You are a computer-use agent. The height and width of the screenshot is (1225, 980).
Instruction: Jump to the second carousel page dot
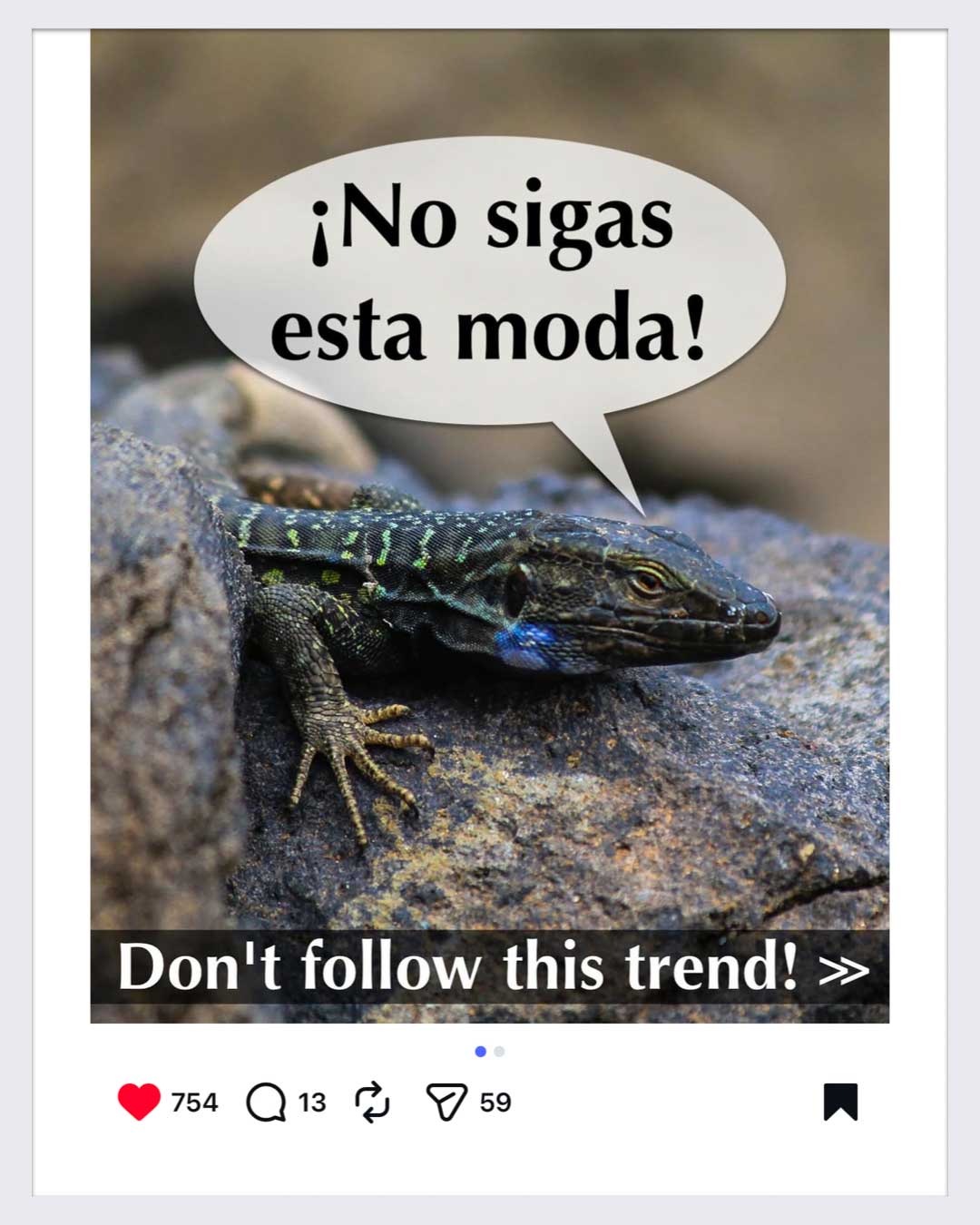(499, 1052)
